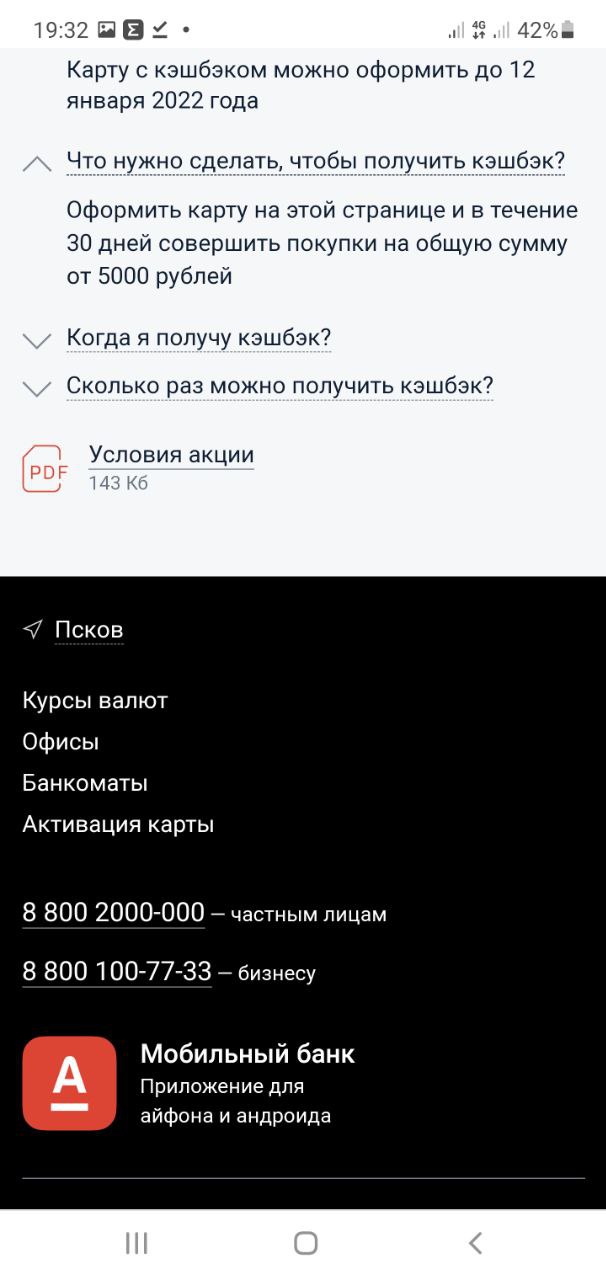Screen dimensions: 606x1280
Task: Open the "Курсы валют" page
Action: point(95,701)
